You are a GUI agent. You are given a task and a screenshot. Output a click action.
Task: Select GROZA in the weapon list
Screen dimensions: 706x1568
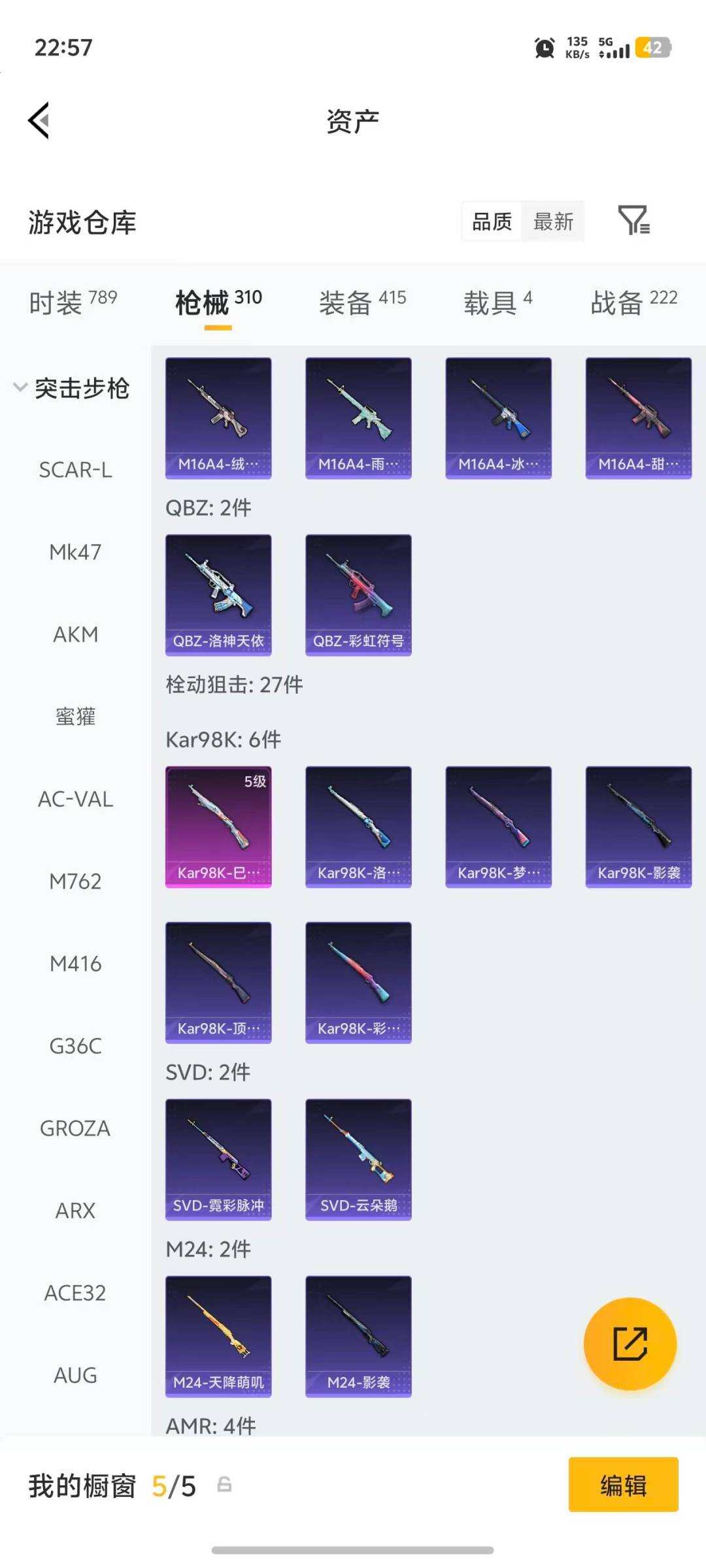point(75,1128)
